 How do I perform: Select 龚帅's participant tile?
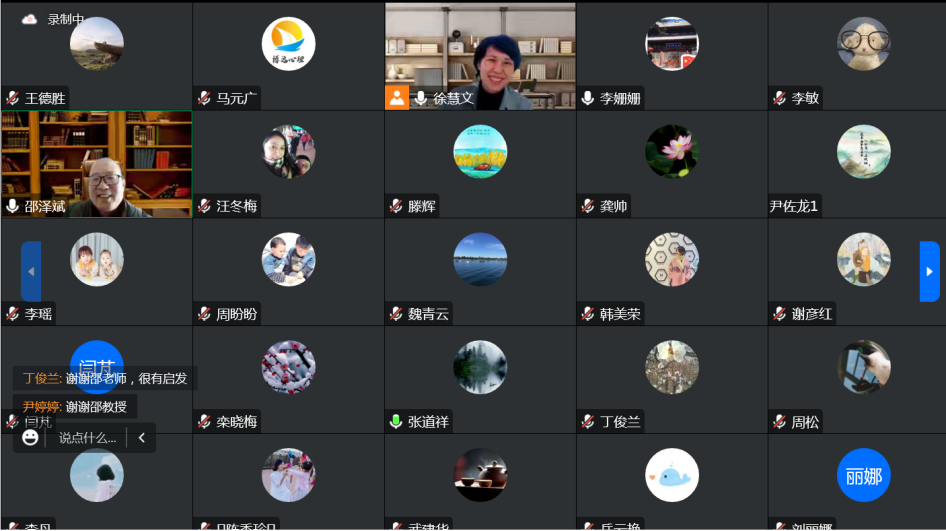(671, 163)
